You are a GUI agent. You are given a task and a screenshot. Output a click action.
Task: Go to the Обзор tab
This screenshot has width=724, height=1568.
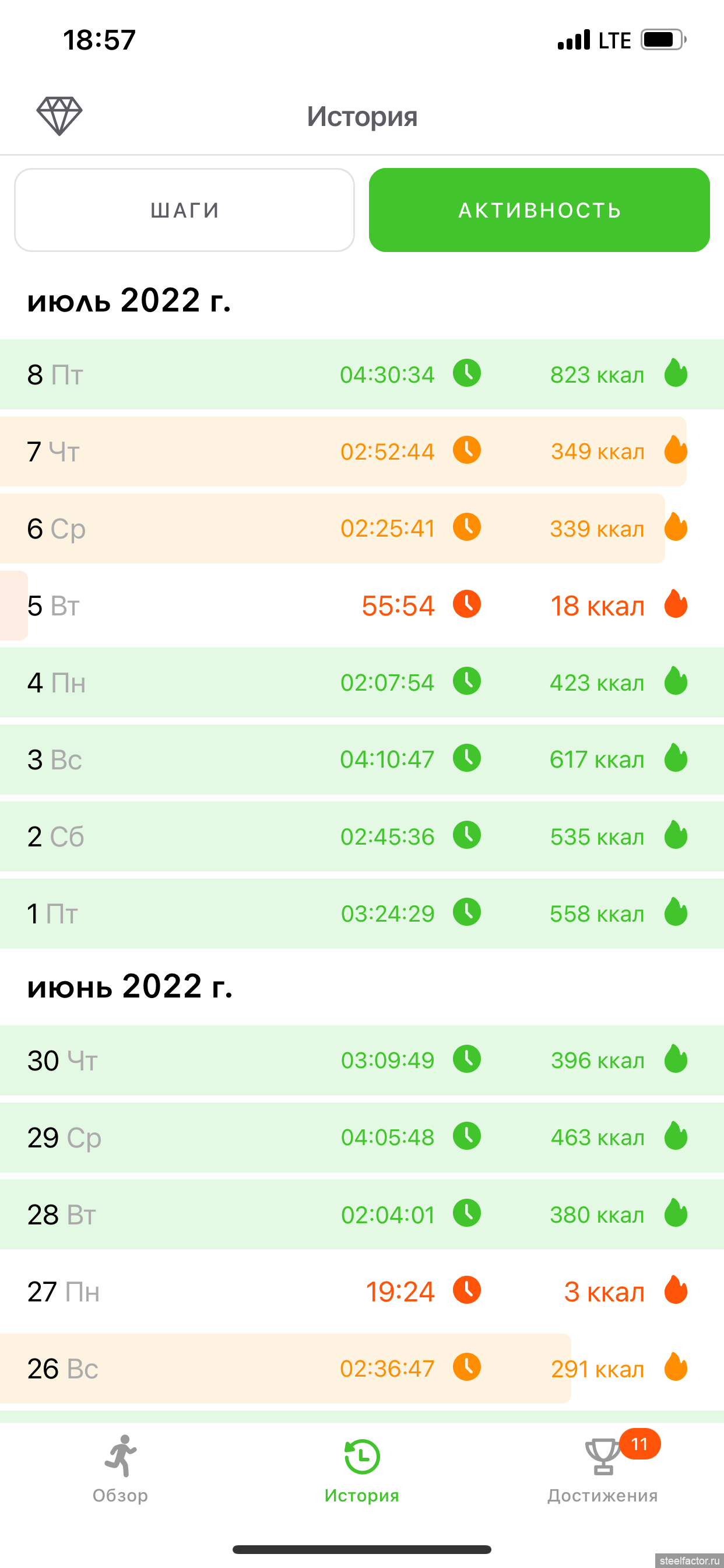click(x=121, y=1469)
